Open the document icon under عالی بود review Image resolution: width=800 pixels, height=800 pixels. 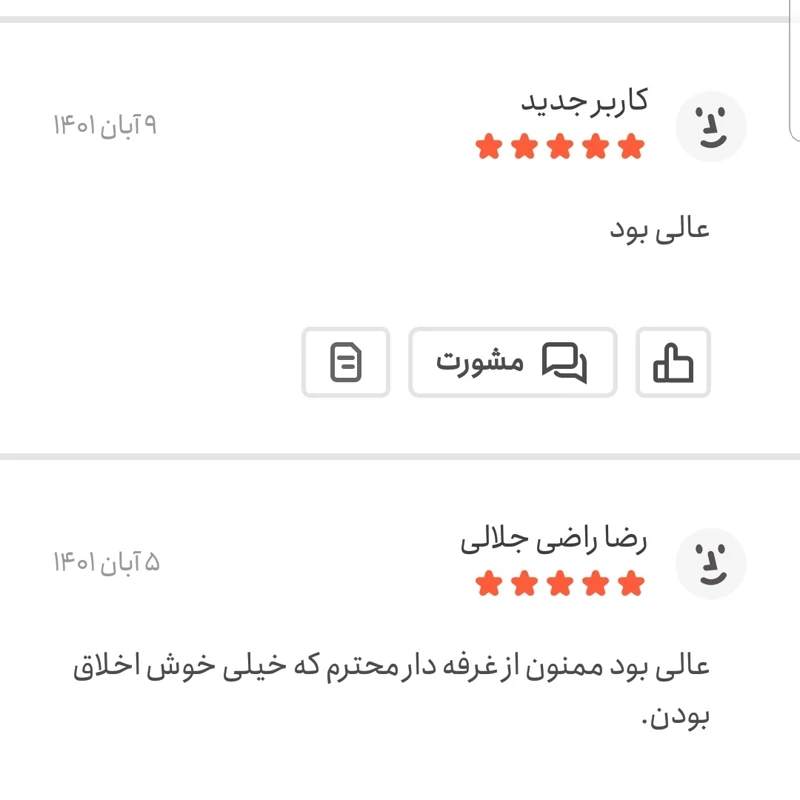[x=345, y=362]
